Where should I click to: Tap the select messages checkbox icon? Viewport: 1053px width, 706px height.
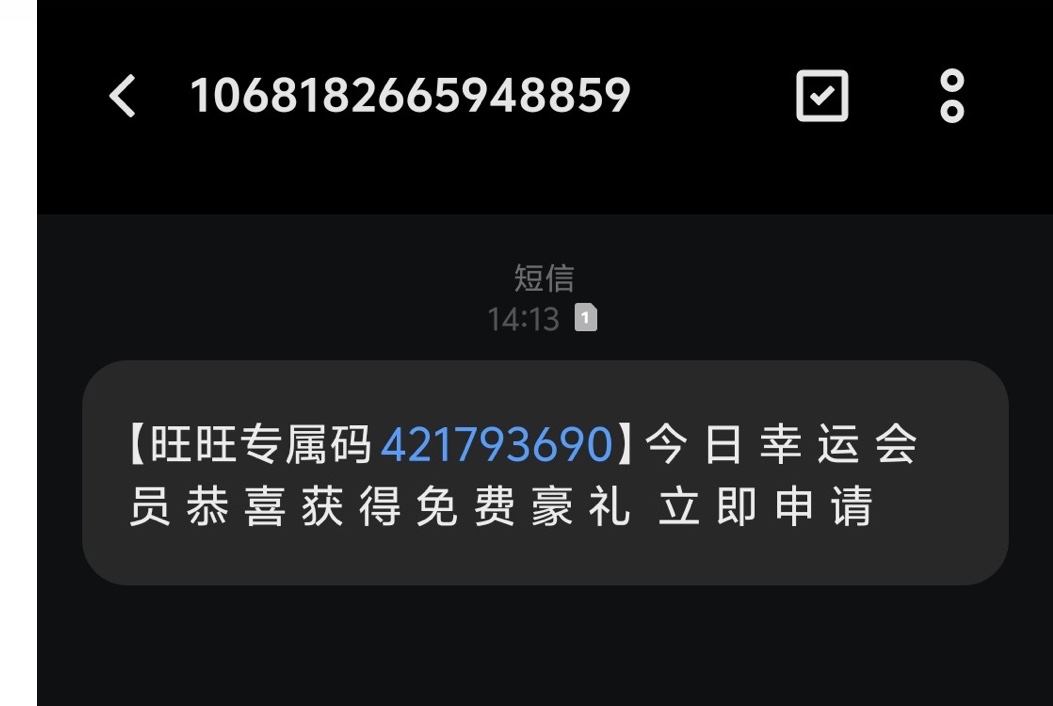tap(822, 97)
